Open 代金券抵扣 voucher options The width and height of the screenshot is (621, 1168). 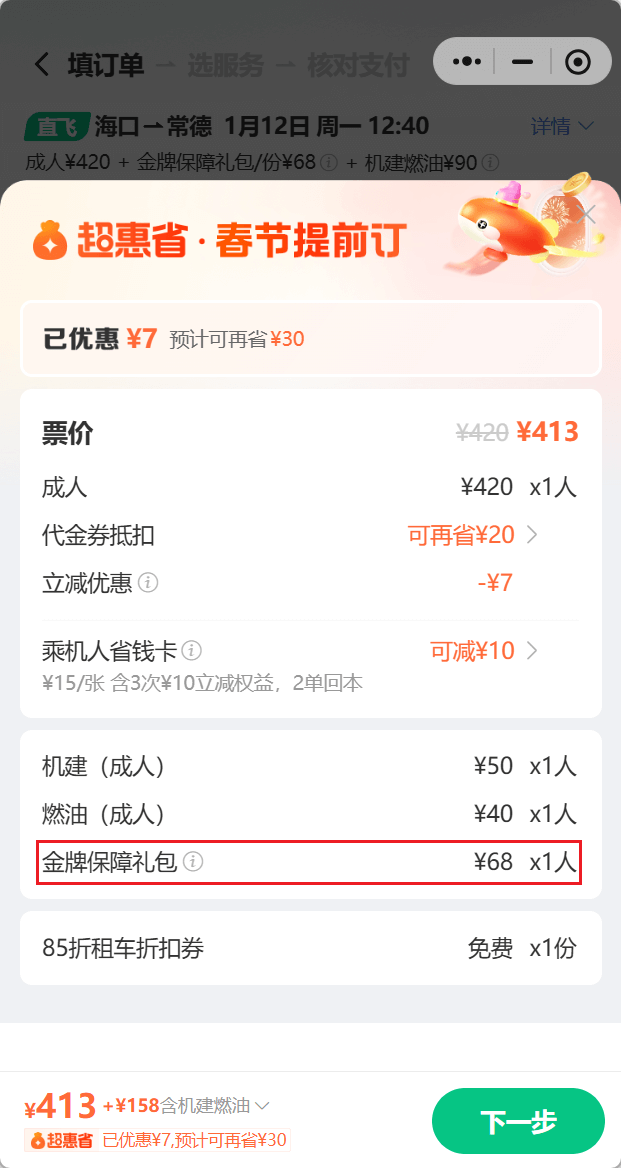pos(474,535)
